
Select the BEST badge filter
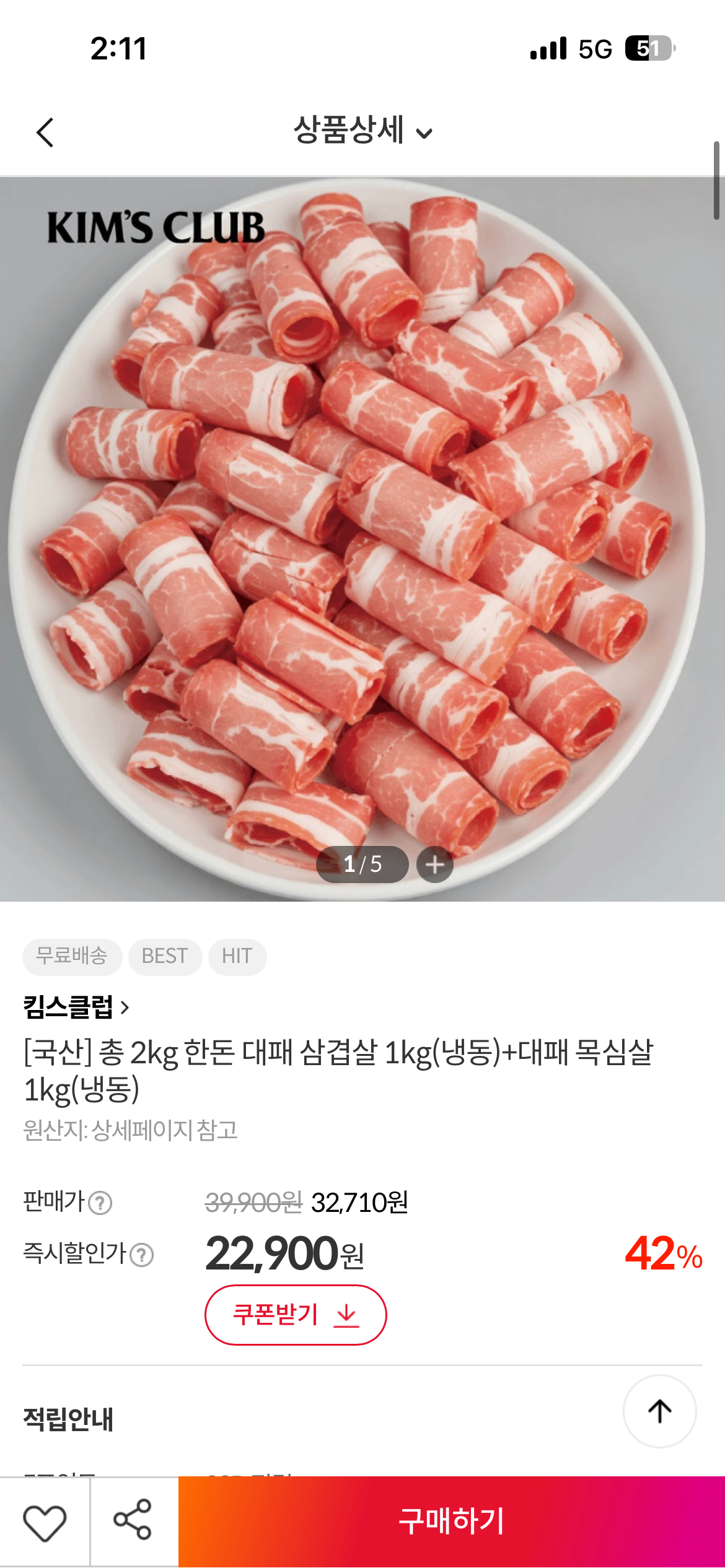164,957
